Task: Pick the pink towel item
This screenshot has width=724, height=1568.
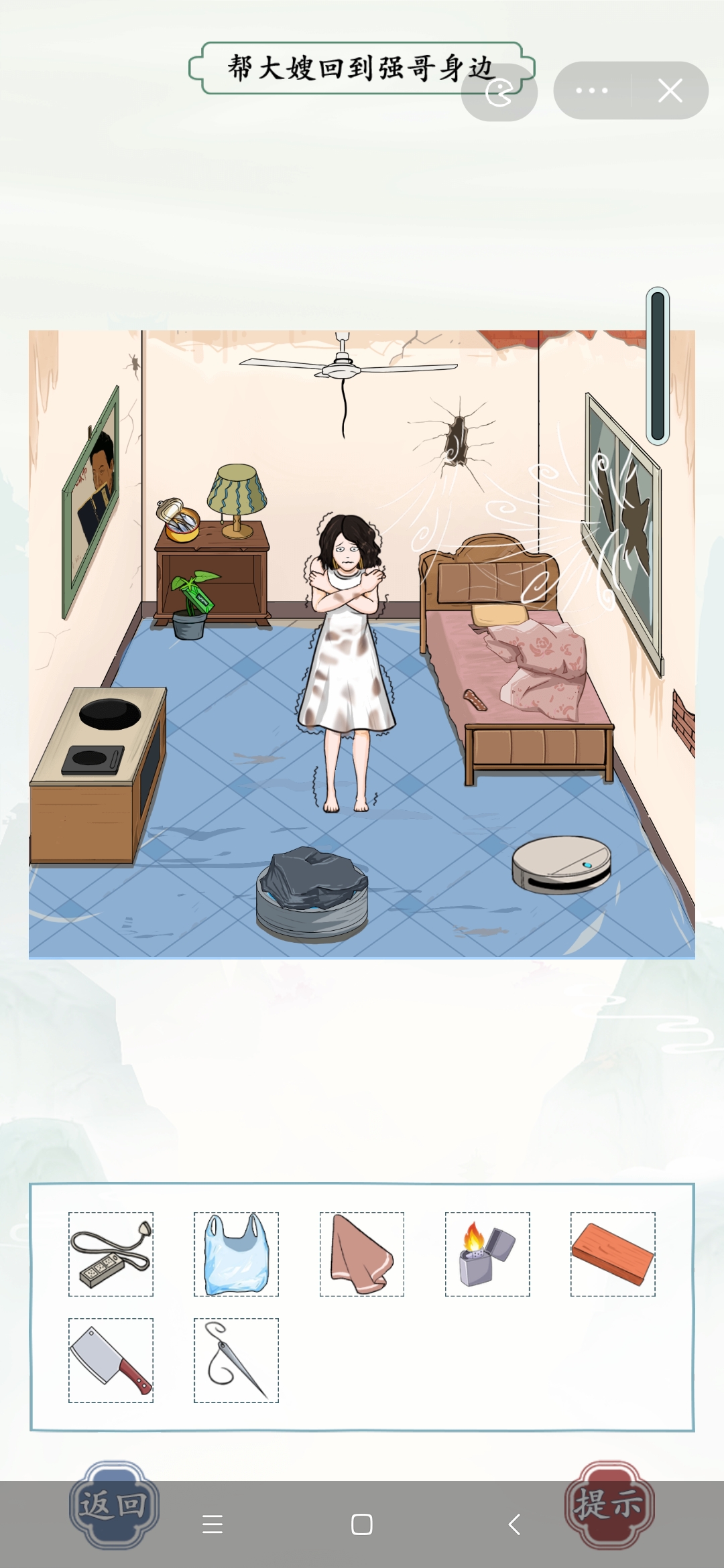Action: pos(362,1254)
